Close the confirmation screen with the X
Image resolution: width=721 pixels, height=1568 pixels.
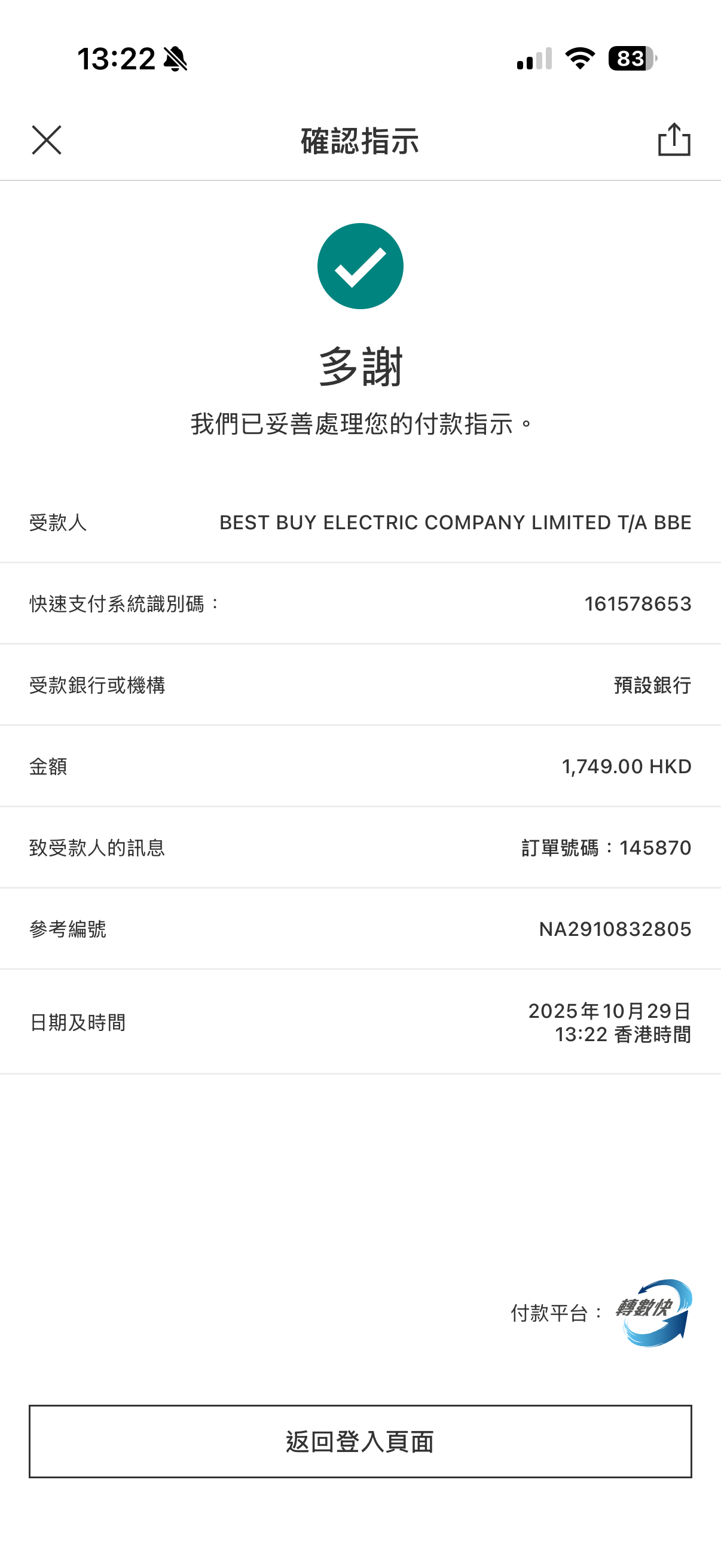coord(46,141)
